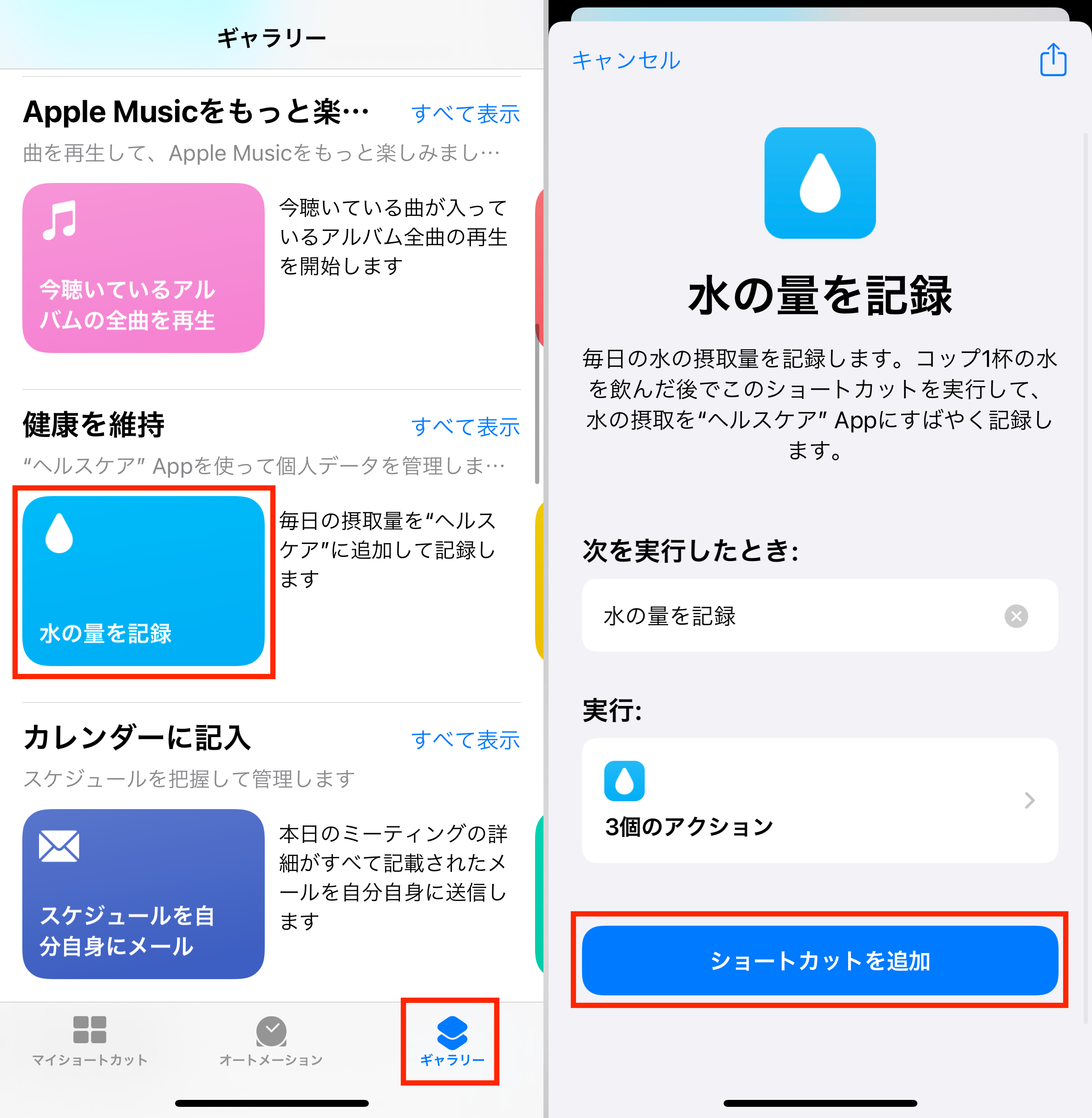Open the 水の量を記録 shortcut card
Image resolution: width=1092 pixels, height=1118 pixels.
(144, 581)
